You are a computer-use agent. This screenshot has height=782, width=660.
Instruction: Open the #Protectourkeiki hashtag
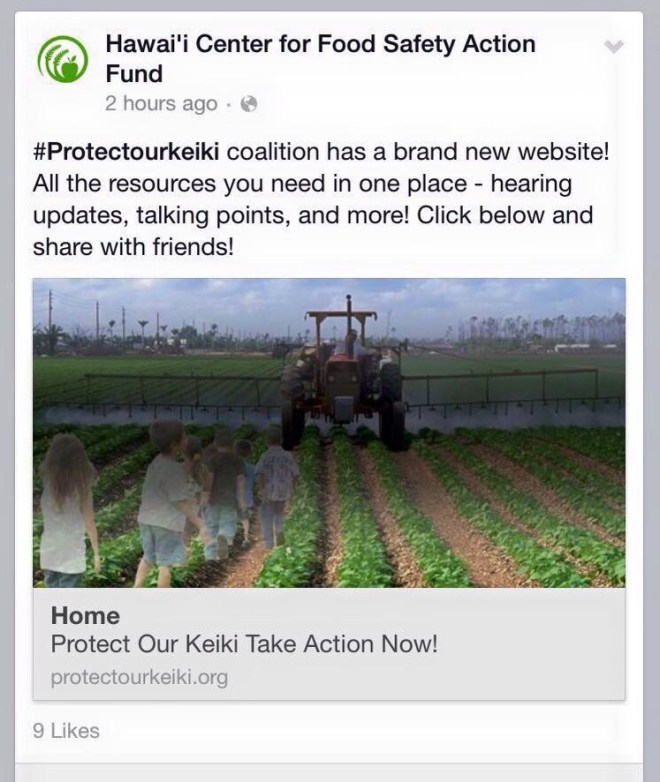[x=127, y=154]
